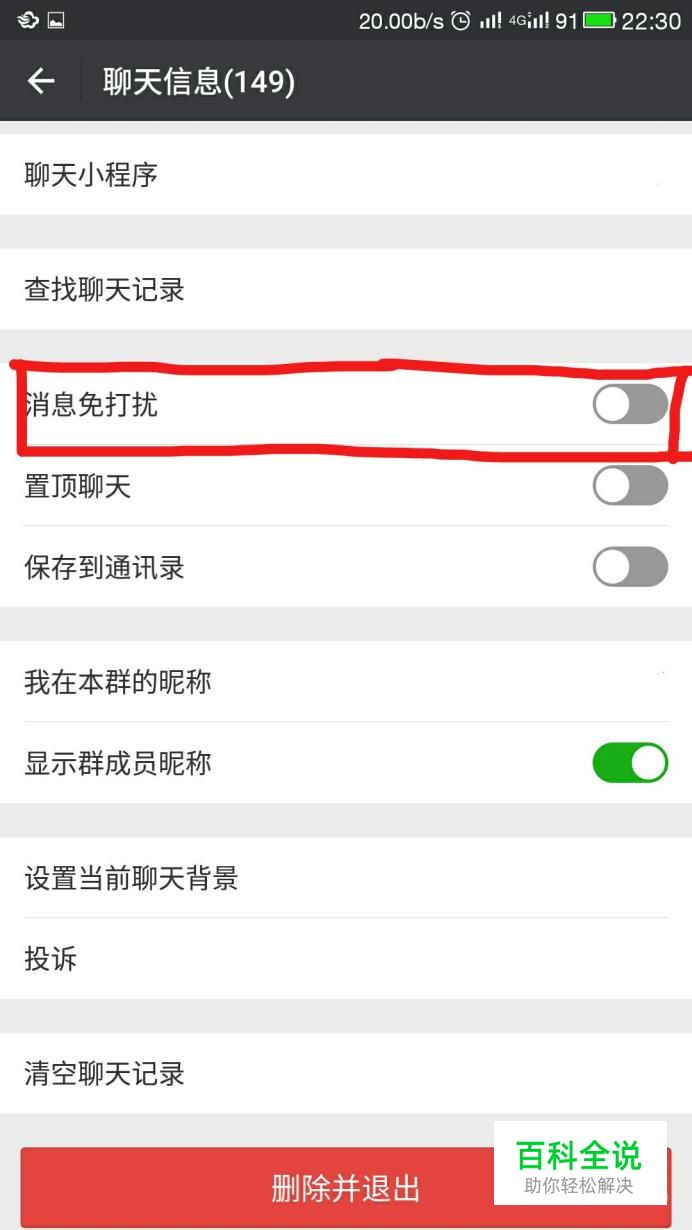Image resolution: width=692 pixels, height=1230 pixels.
Task: Turn on 置顶聊天 toggle
Action: pyautogui.click(x=629, y=486)
